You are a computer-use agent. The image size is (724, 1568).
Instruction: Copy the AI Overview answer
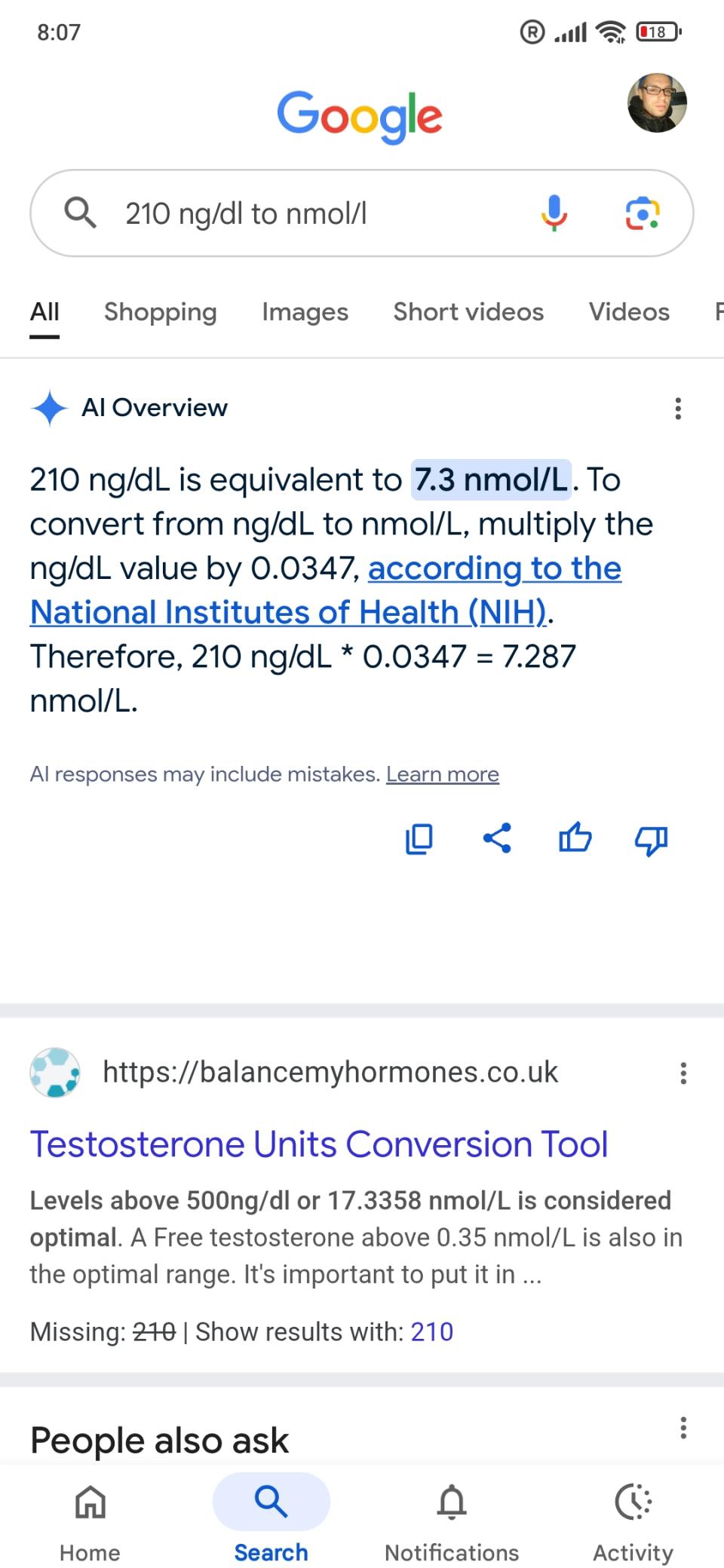[x=419, y=838]
